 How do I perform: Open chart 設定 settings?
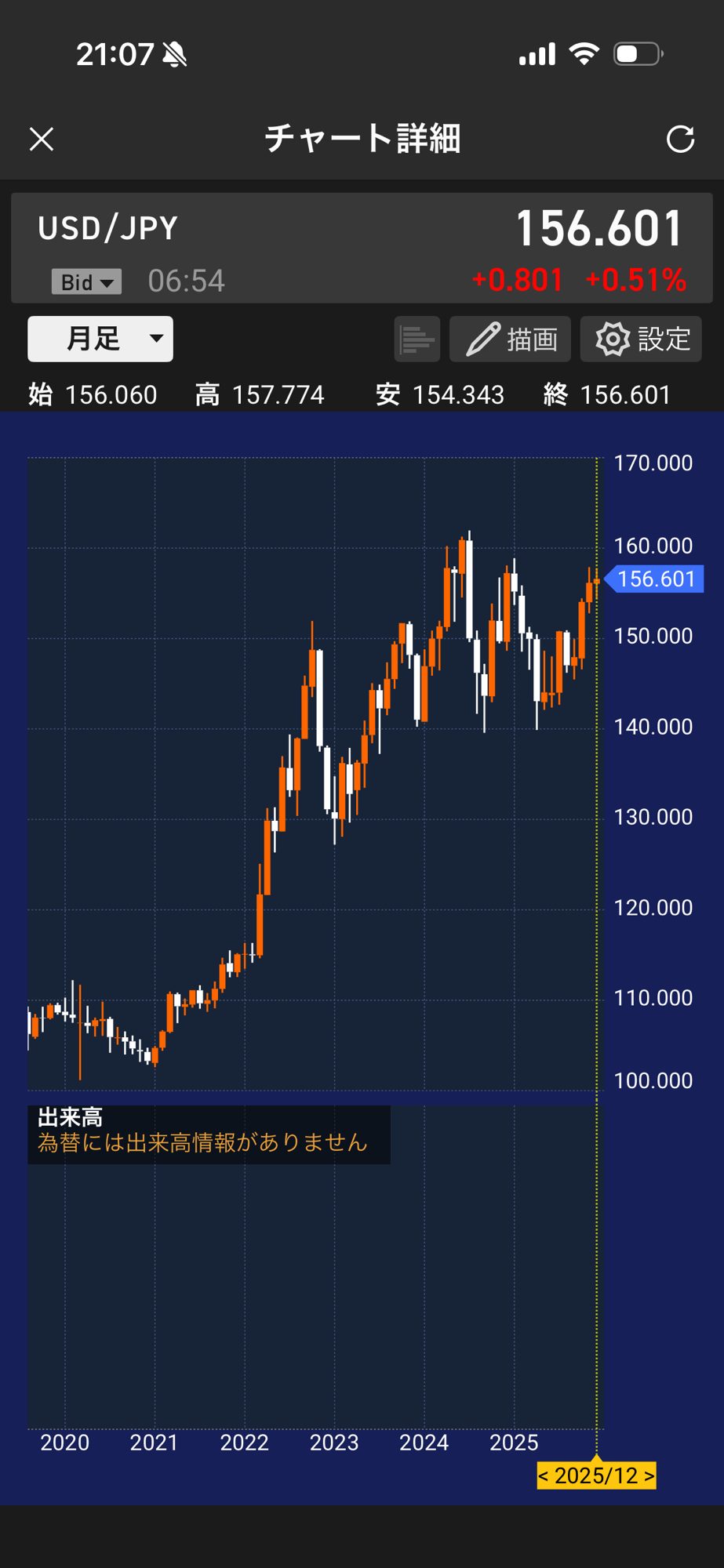[x=641, y=339]
